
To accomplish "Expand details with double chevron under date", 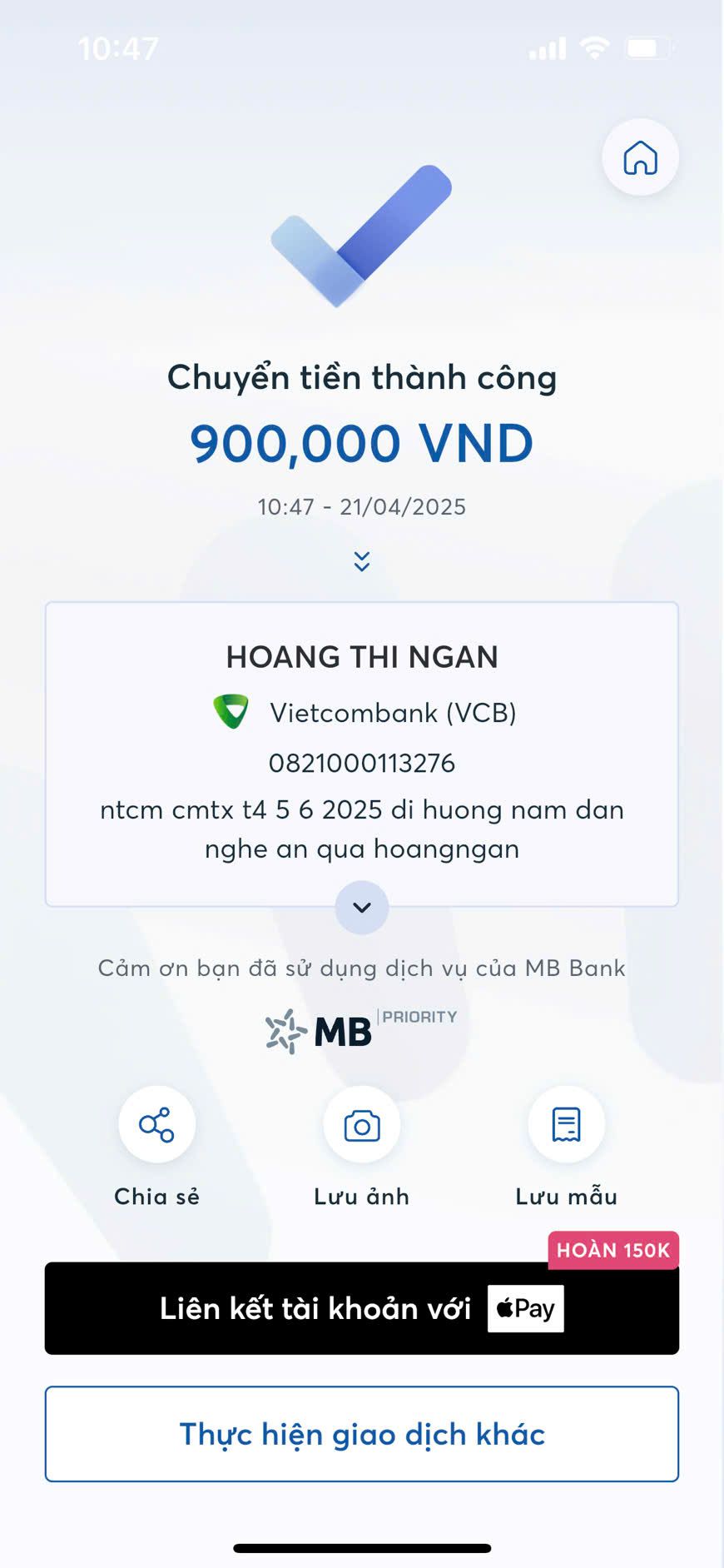I will click(362, 561).
